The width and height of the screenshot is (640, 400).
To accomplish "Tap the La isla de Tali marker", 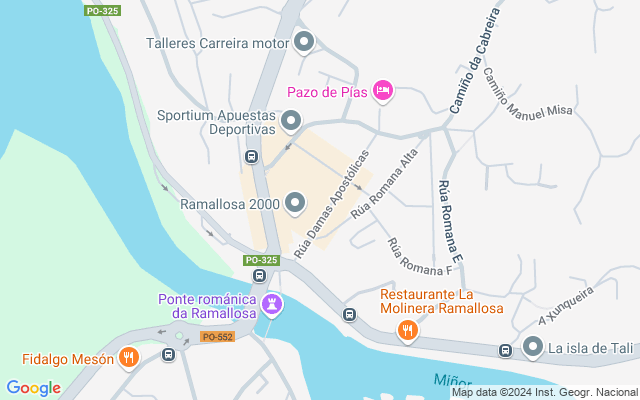I will coord(533,348).
